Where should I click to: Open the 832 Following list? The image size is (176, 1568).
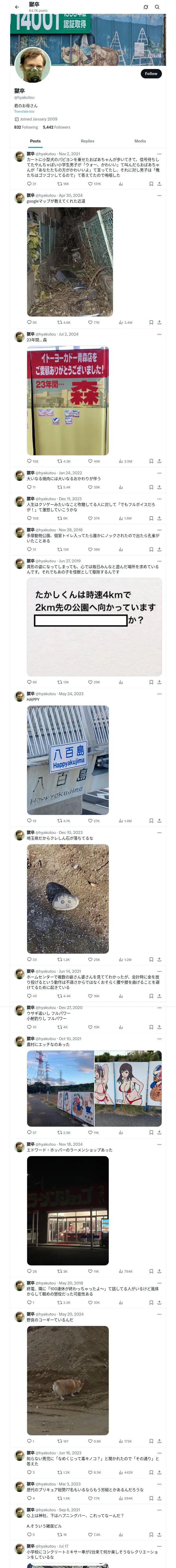tap(26, 127)
